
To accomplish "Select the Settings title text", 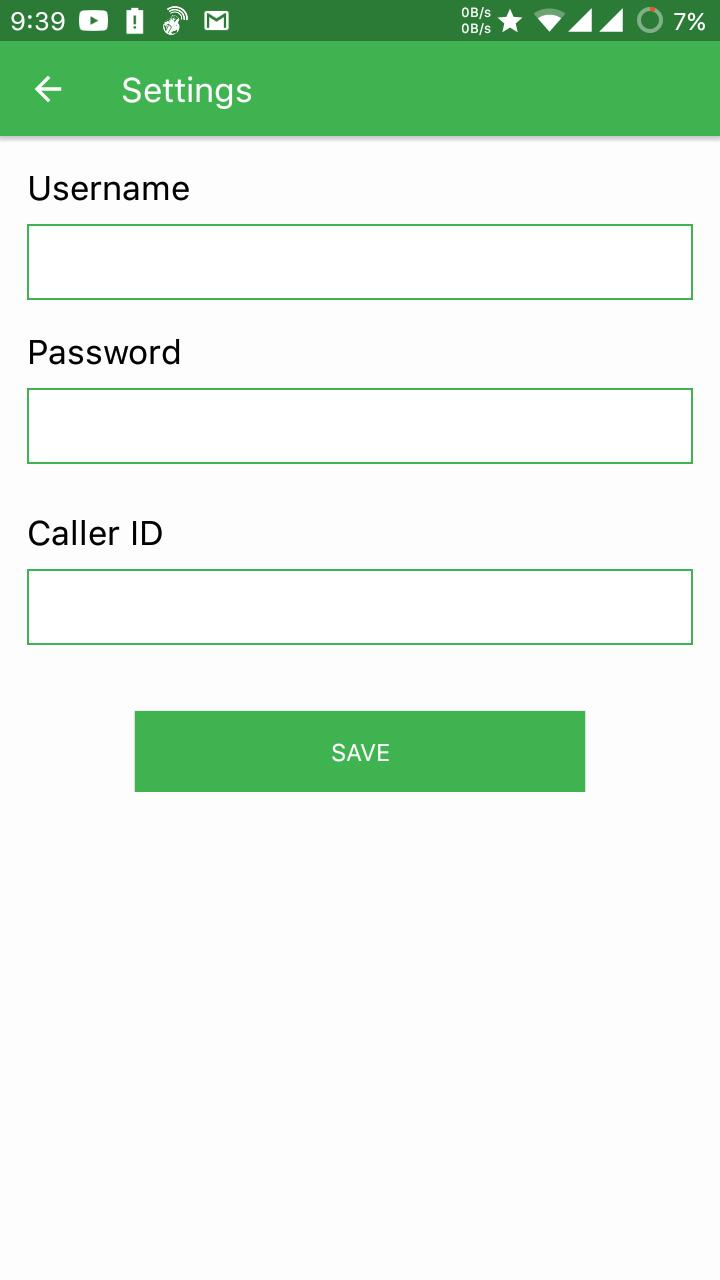I will [187, 90].
